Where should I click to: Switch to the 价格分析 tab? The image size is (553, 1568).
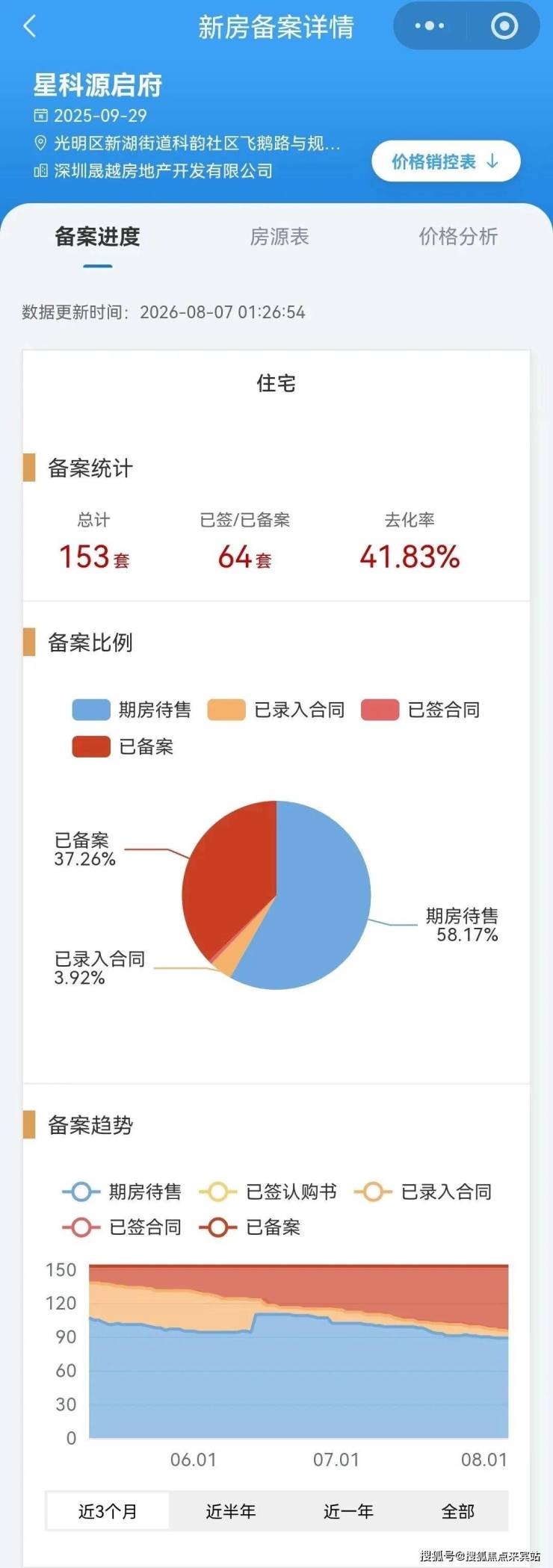(x=458, y=237)
